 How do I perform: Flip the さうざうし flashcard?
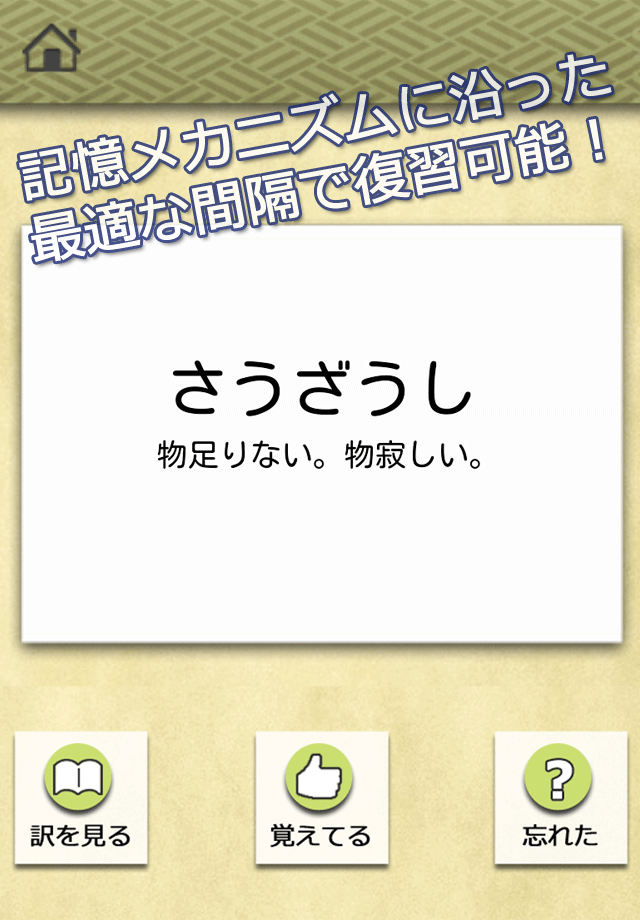coord(321,435)
